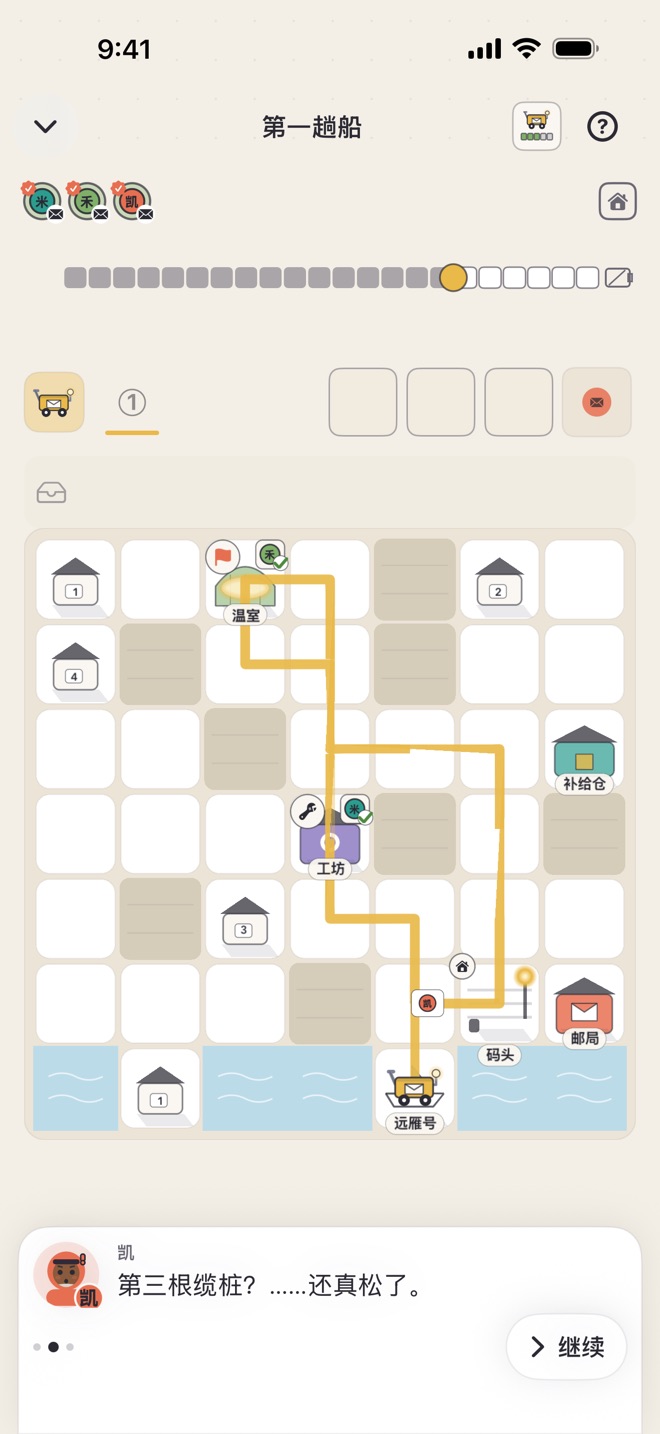660x1434 pixels.
Task: Tap 继续 to continue the dialogue
Action: [567, 1347]
